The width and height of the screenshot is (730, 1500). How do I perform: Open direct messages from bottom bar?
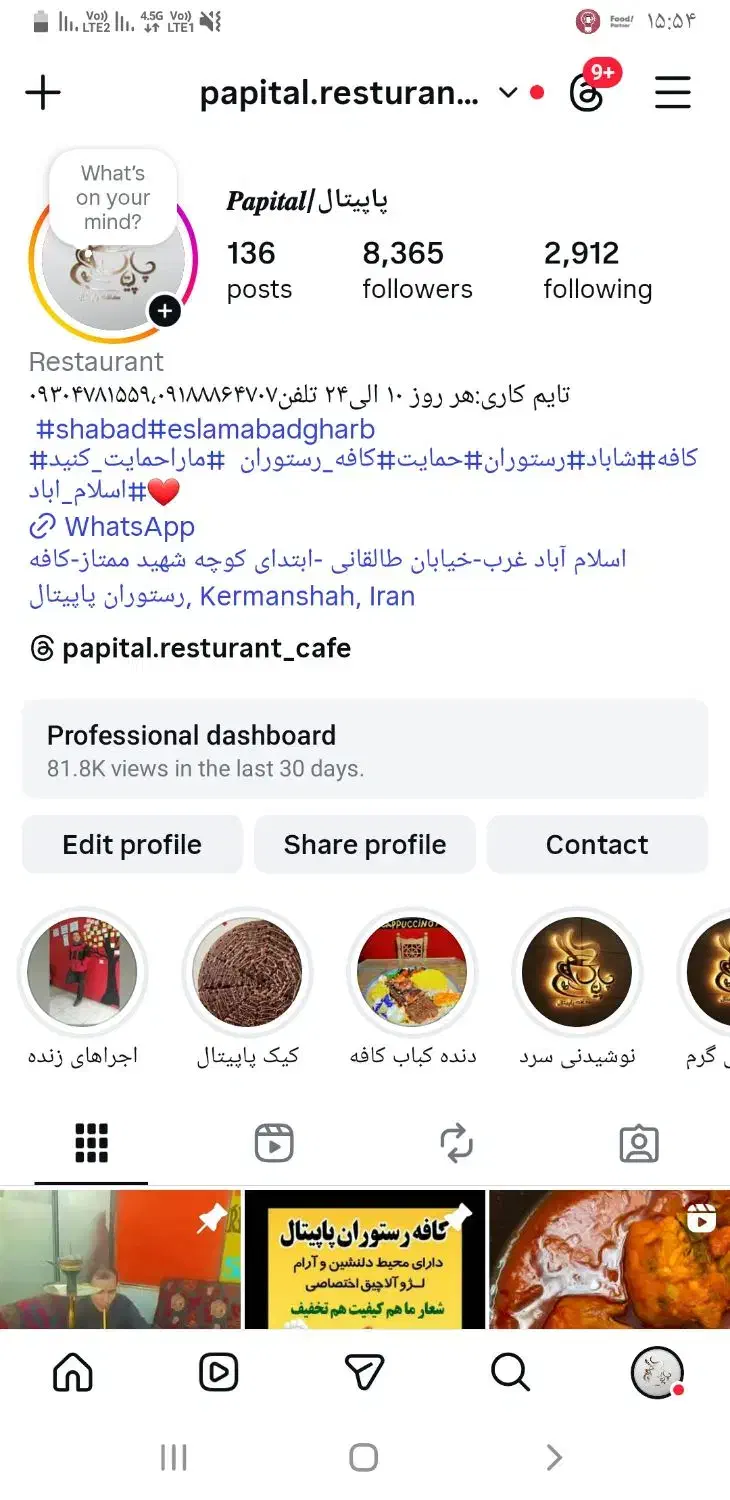pyautogui.click(x=364, y=1373)
